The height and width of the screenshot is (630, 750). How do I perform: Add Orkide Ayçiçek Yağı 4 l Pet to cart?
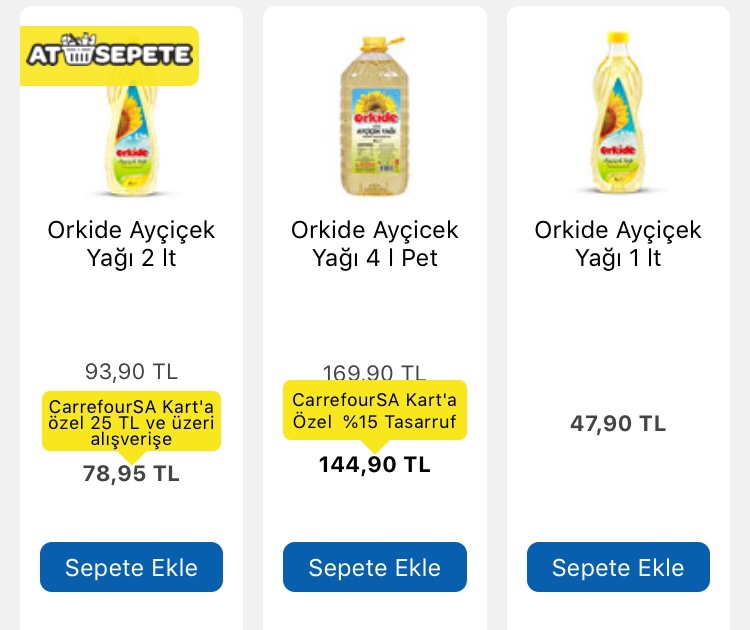click(x=374, y=568)
